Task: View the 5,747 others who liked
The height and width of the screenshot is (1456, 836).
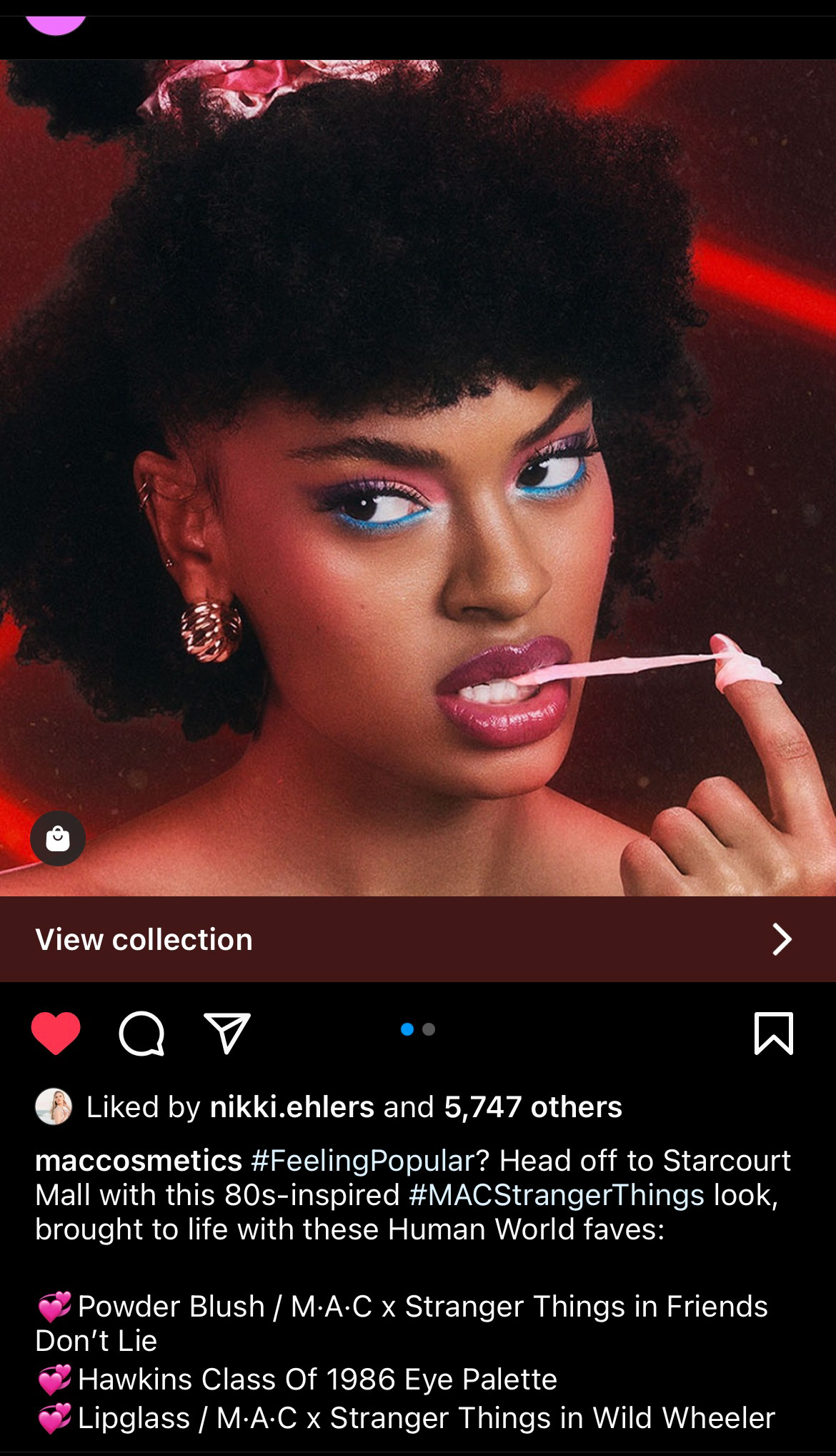Action: click(x=533, y=1106)
